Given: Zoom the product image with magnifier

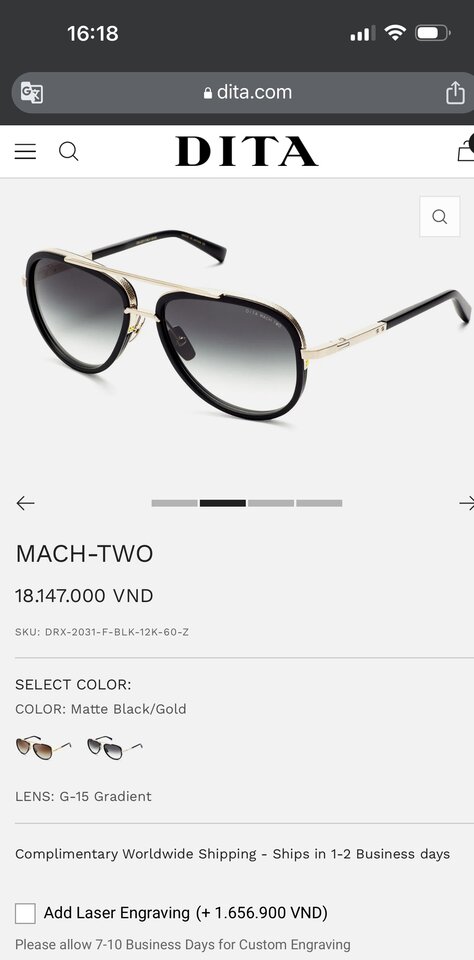Looking at the screenshot, I should [440, 217].
